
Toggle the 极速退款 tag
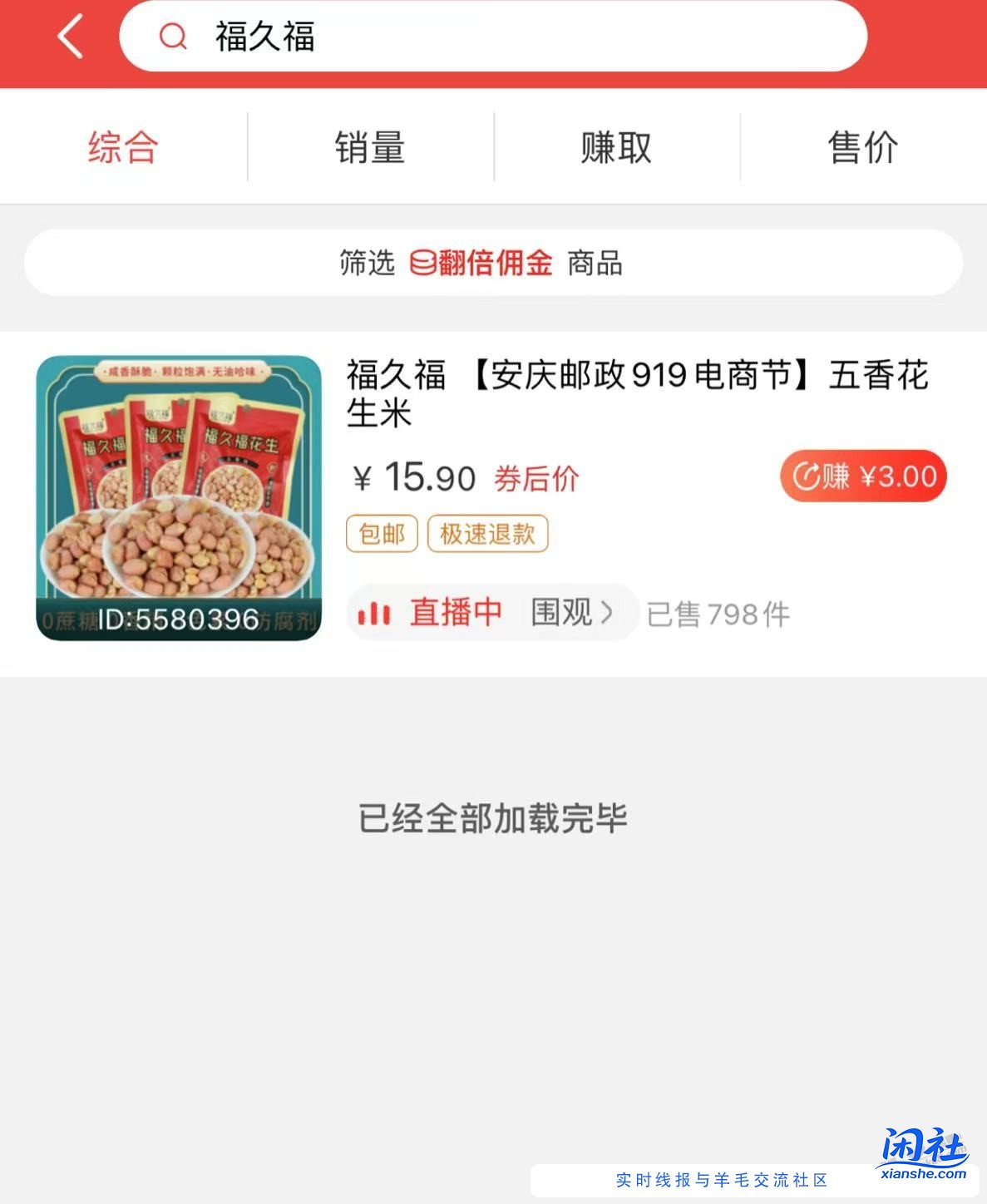[487, 535]
